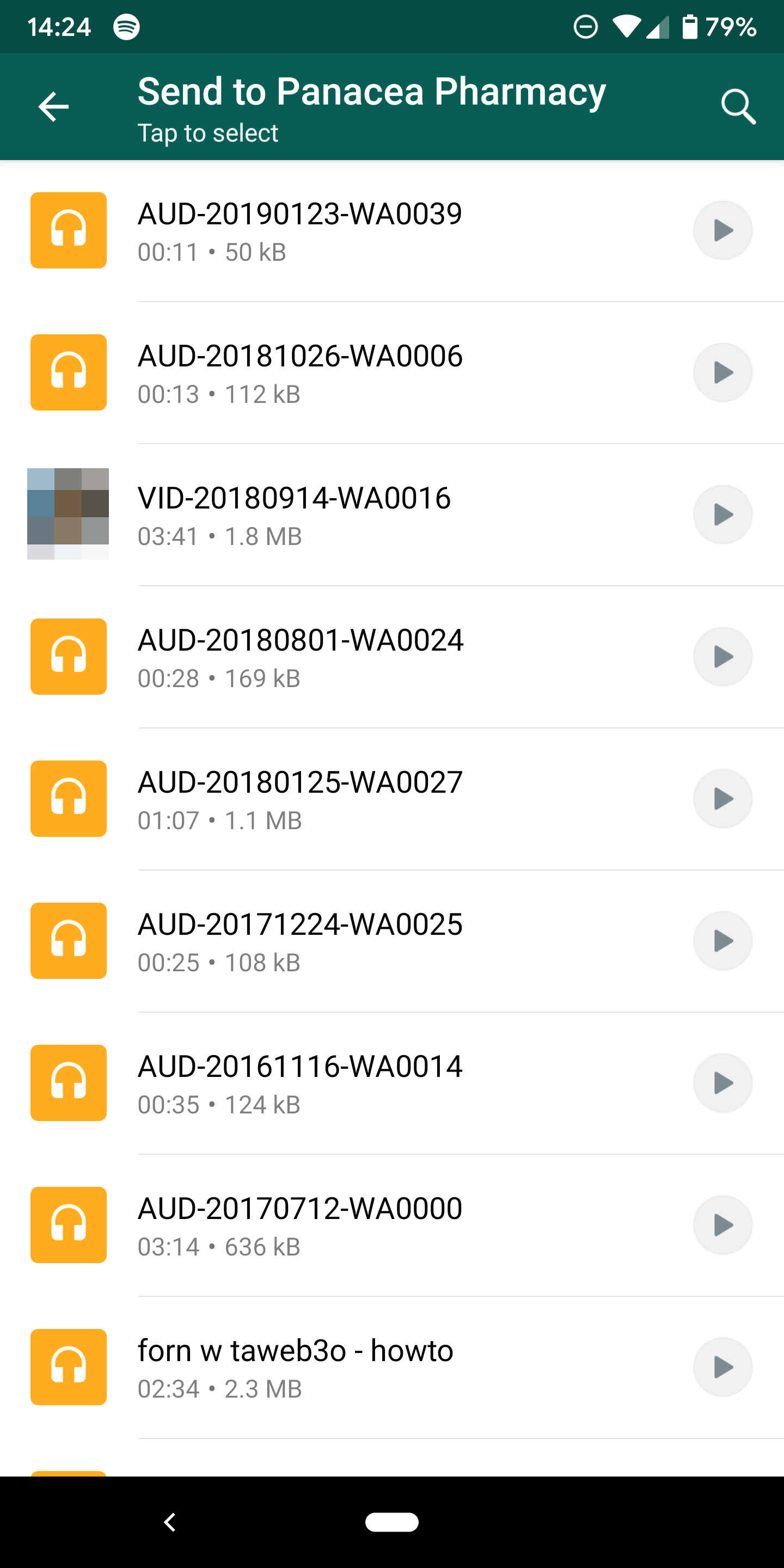
Task: Choose AUD-20170712-WA0000 from the list
Action: click(x=392, y=1226)
